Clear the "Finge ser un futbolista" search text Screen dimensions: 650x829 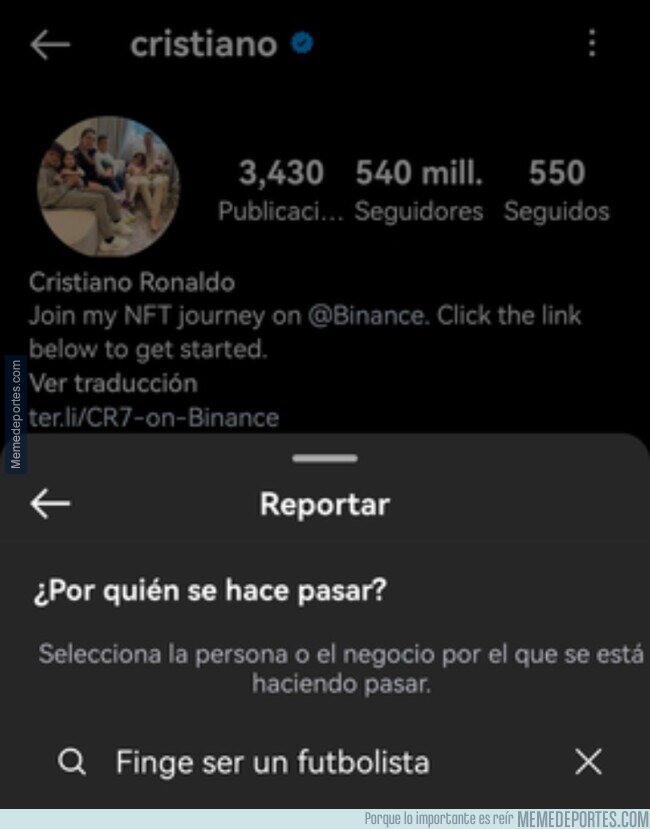click(x=588, y=763)
